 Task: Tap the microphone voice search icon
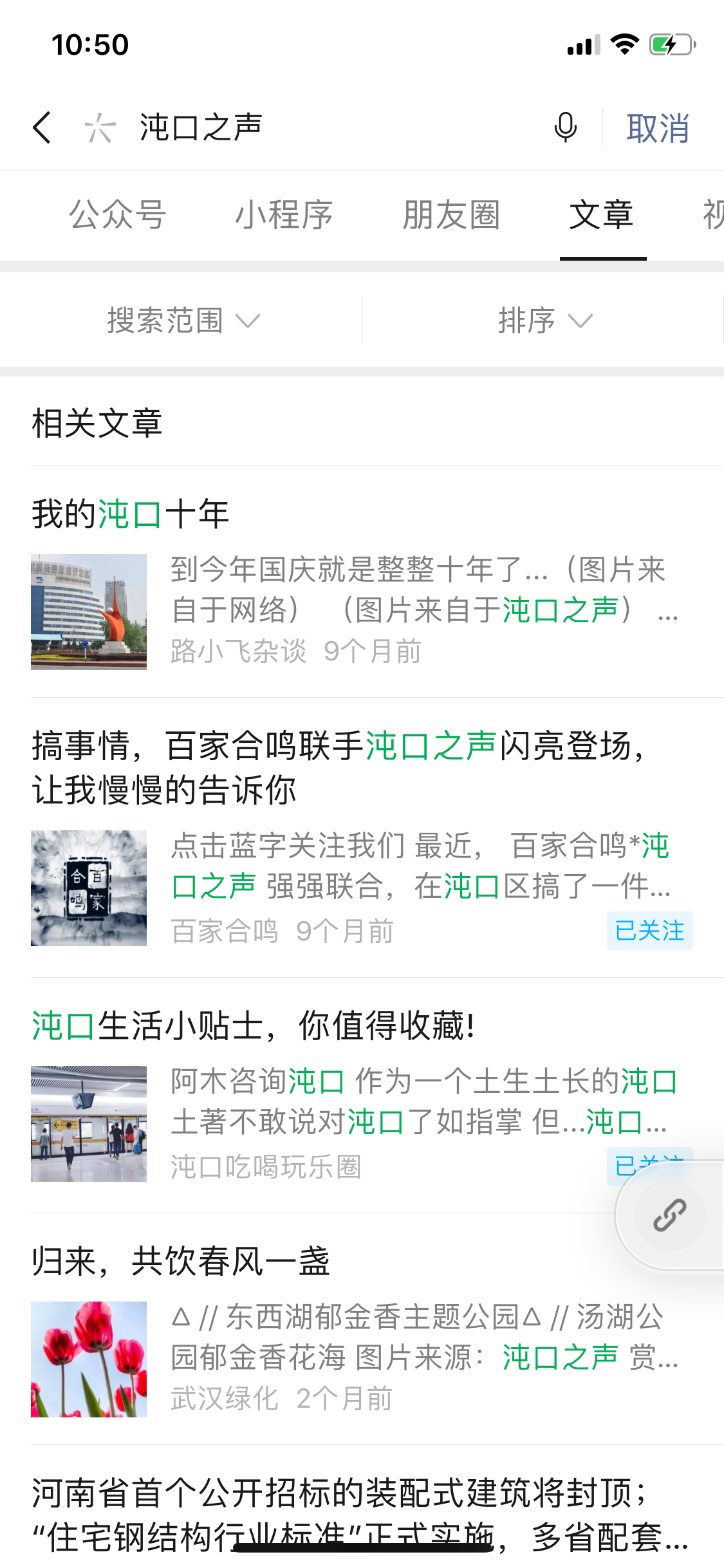coord(565,127)
